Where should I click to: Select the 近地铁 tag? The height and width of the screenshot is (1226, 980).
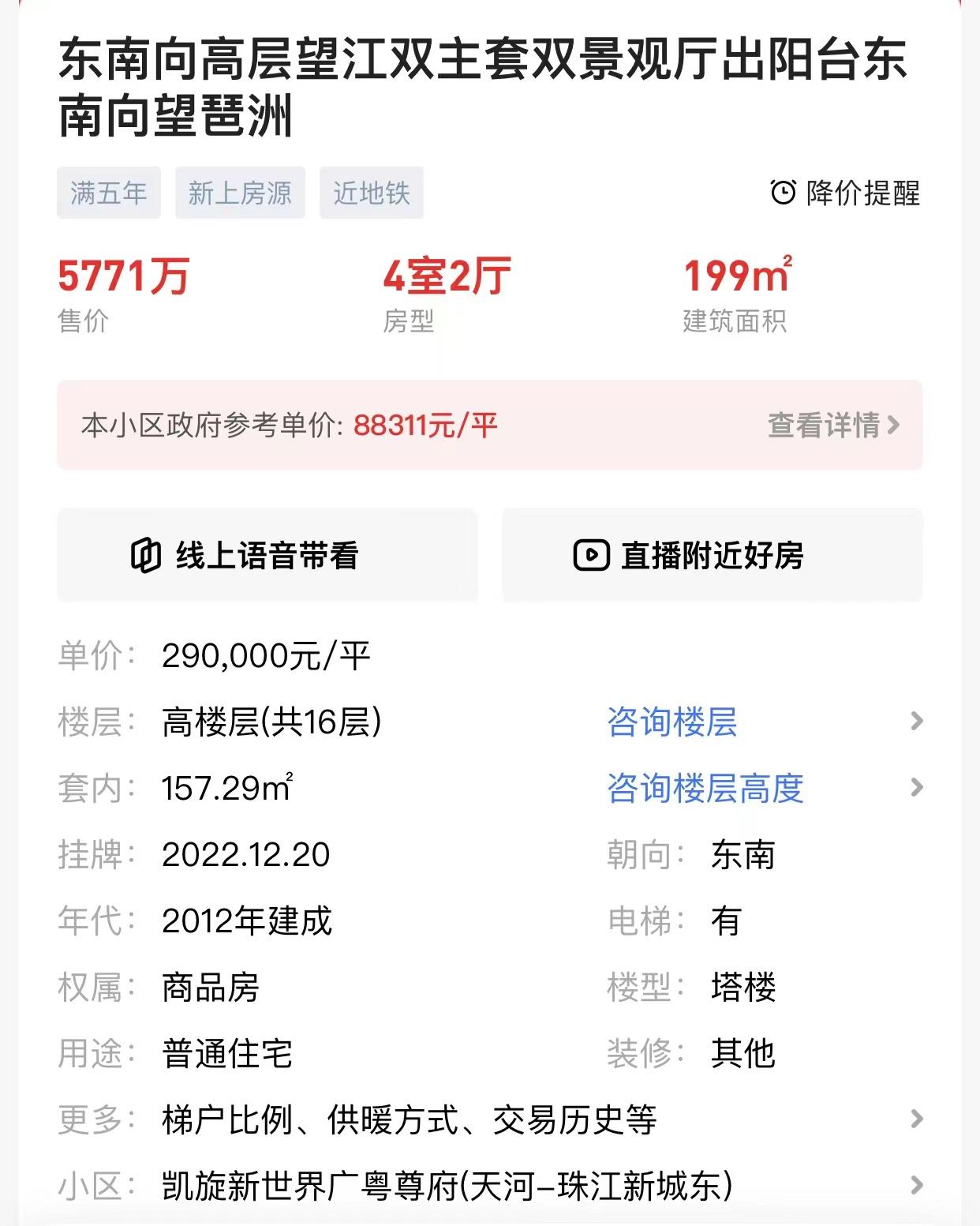click(371, 193)
